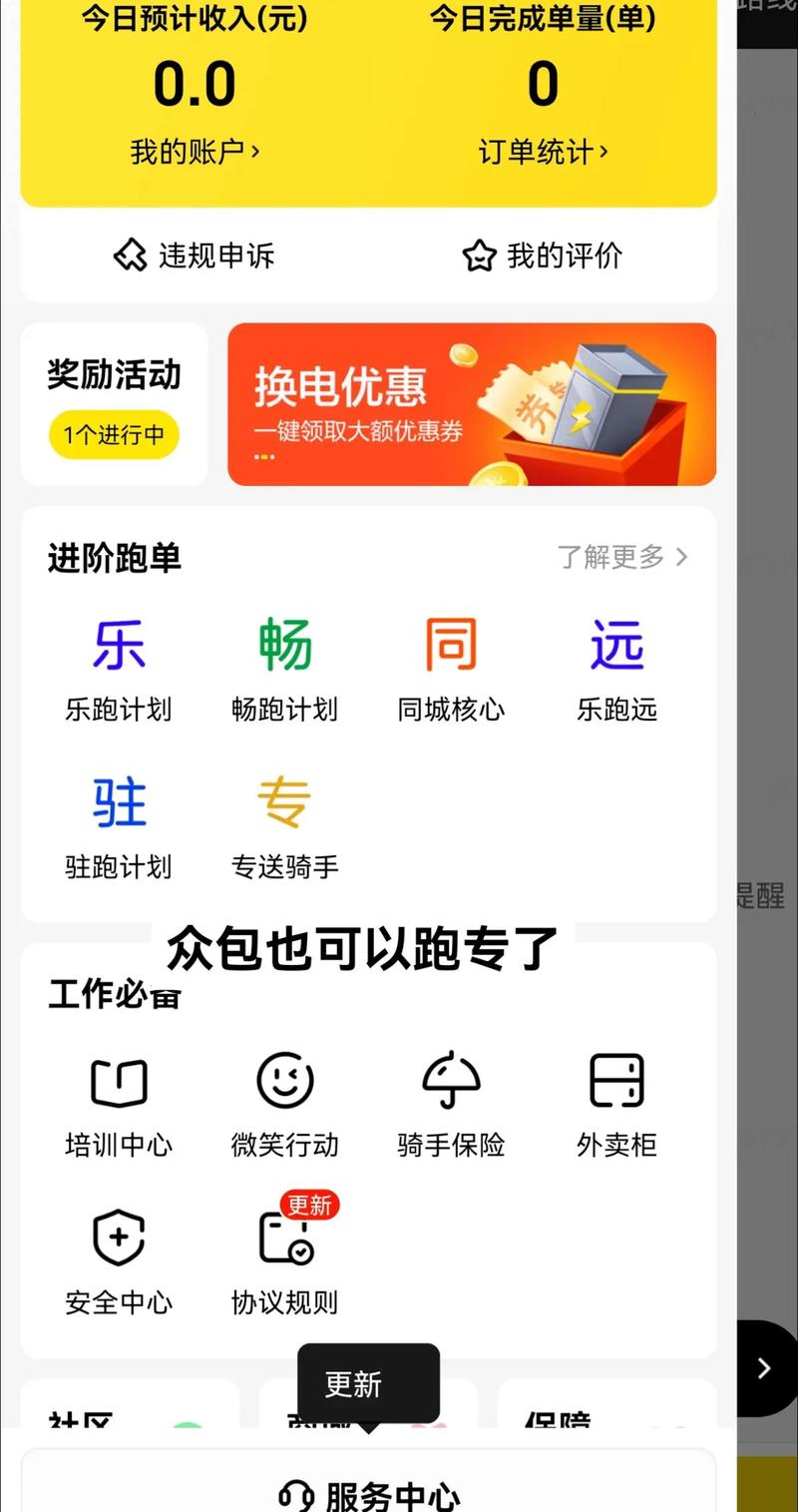Open 培训中心 (Training Center)
Image resolution: width=798 pixels, height=1512 pixels.
pos(118,1103)
